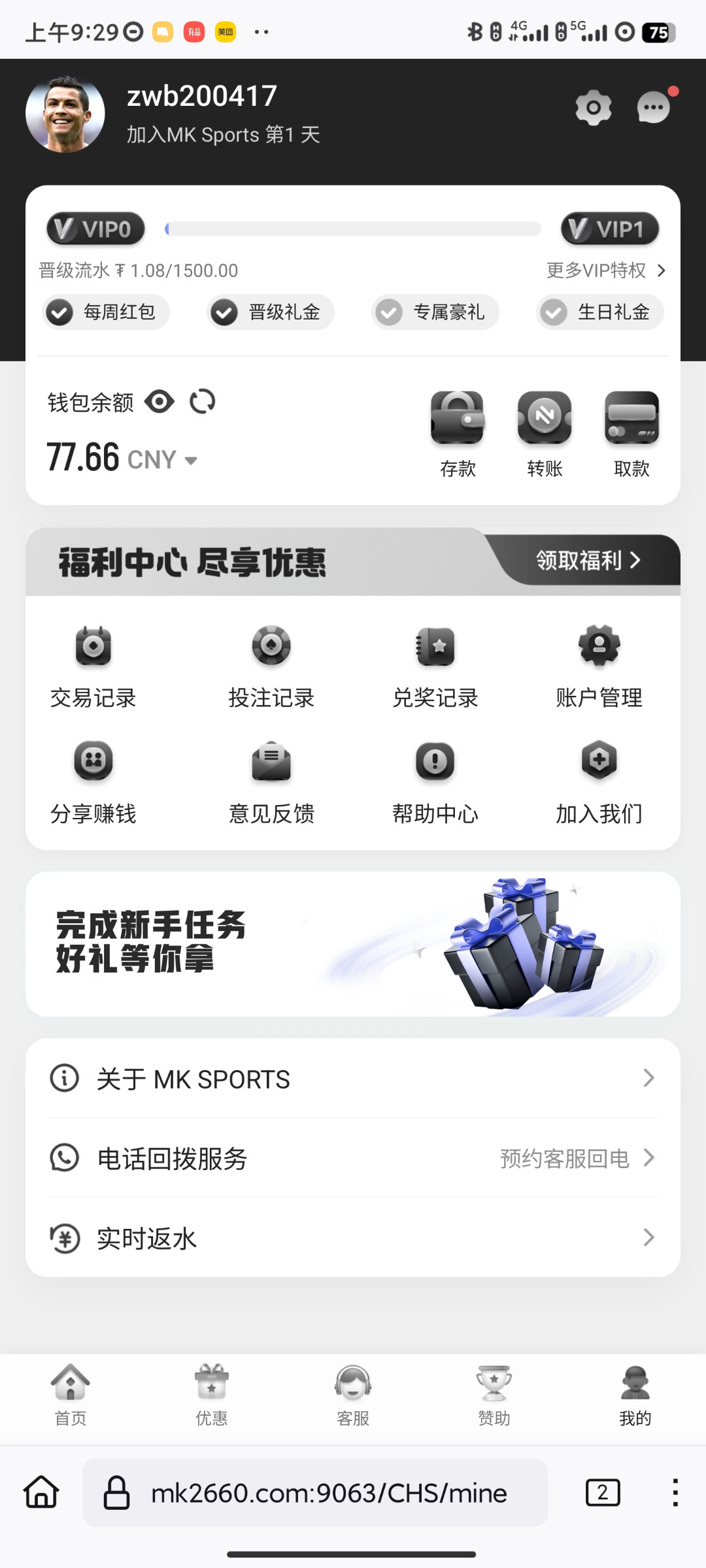Viewport: 706px width, 1568px height.
Task: Open 转账 transfer
Action: pos(545,433)
